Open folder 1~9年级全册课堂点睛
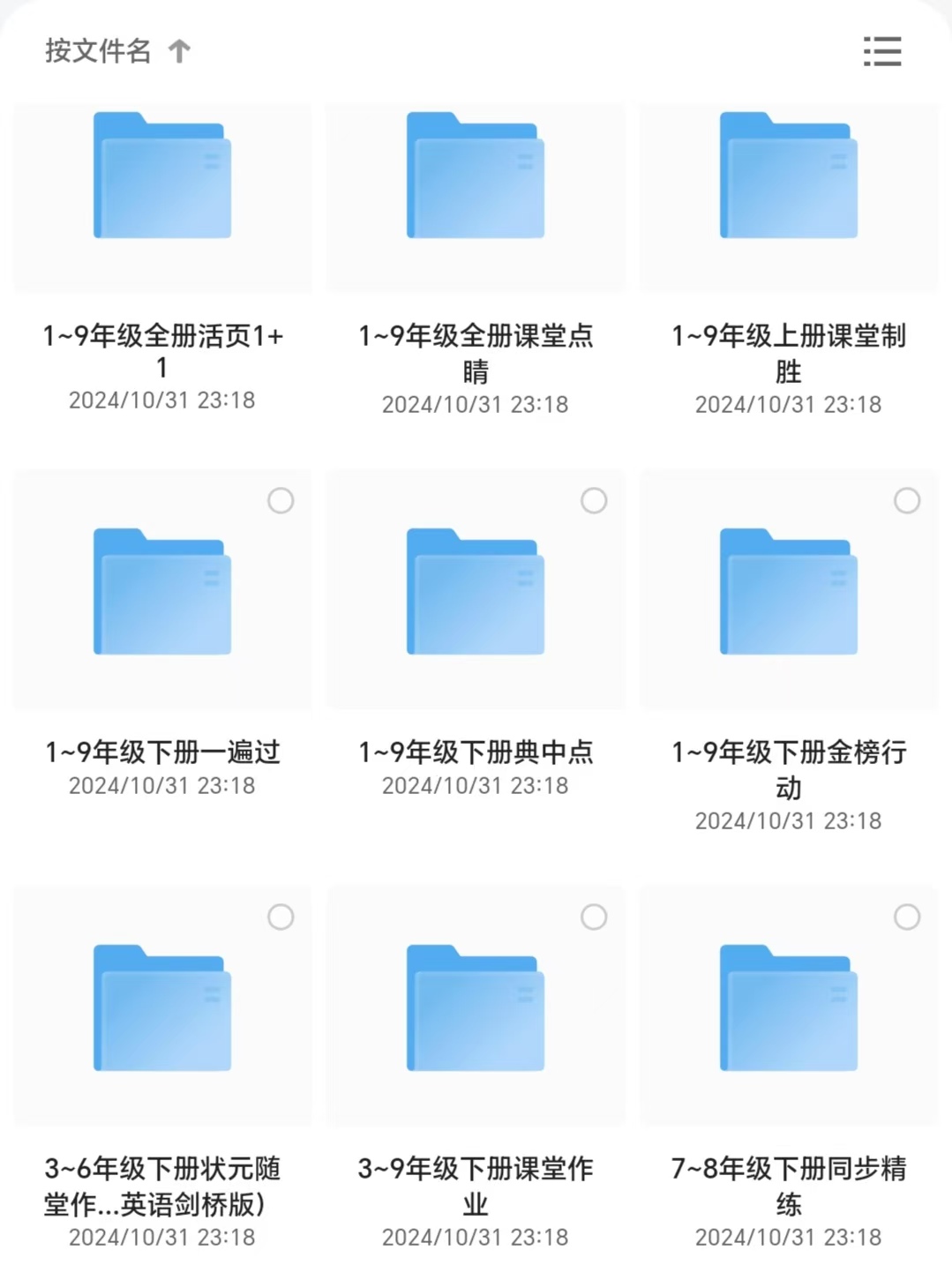The width and height of the screenshot is (952, 1288). pyautogui.click(x=476, y=176)
